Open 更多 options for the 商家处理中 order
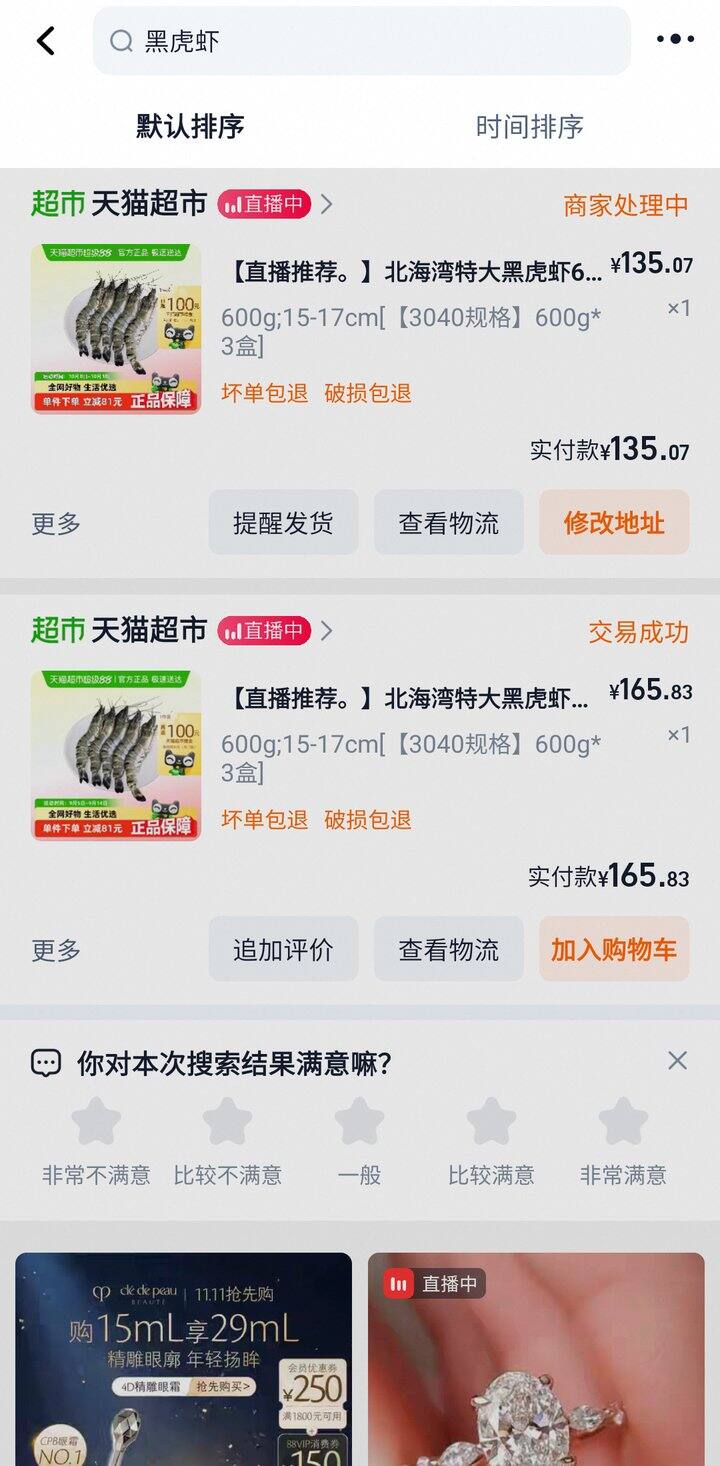The width and height of the screenshot is (720, 1466). (56, 523)
